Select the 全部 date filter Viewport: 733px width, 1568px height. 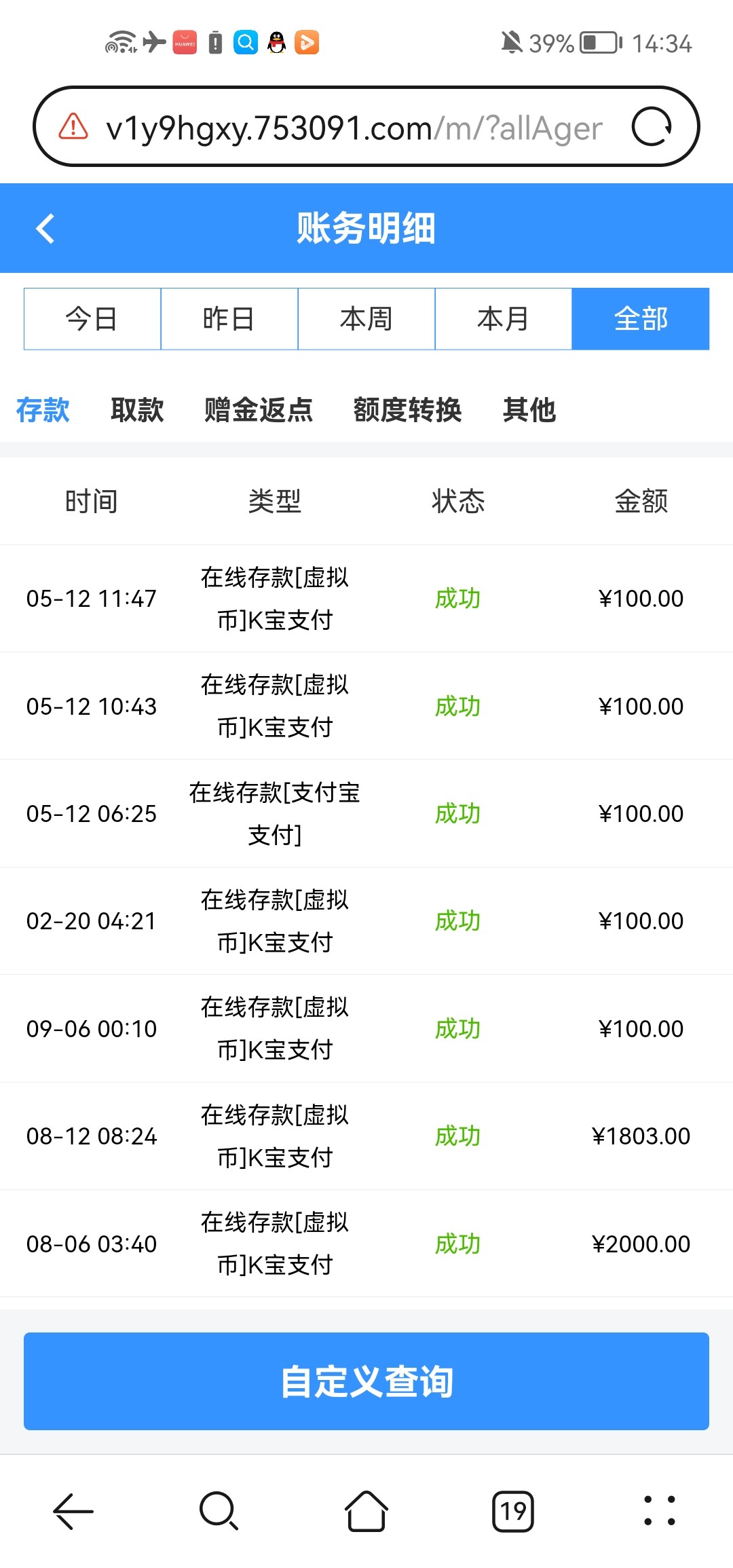tap(641, 318)
